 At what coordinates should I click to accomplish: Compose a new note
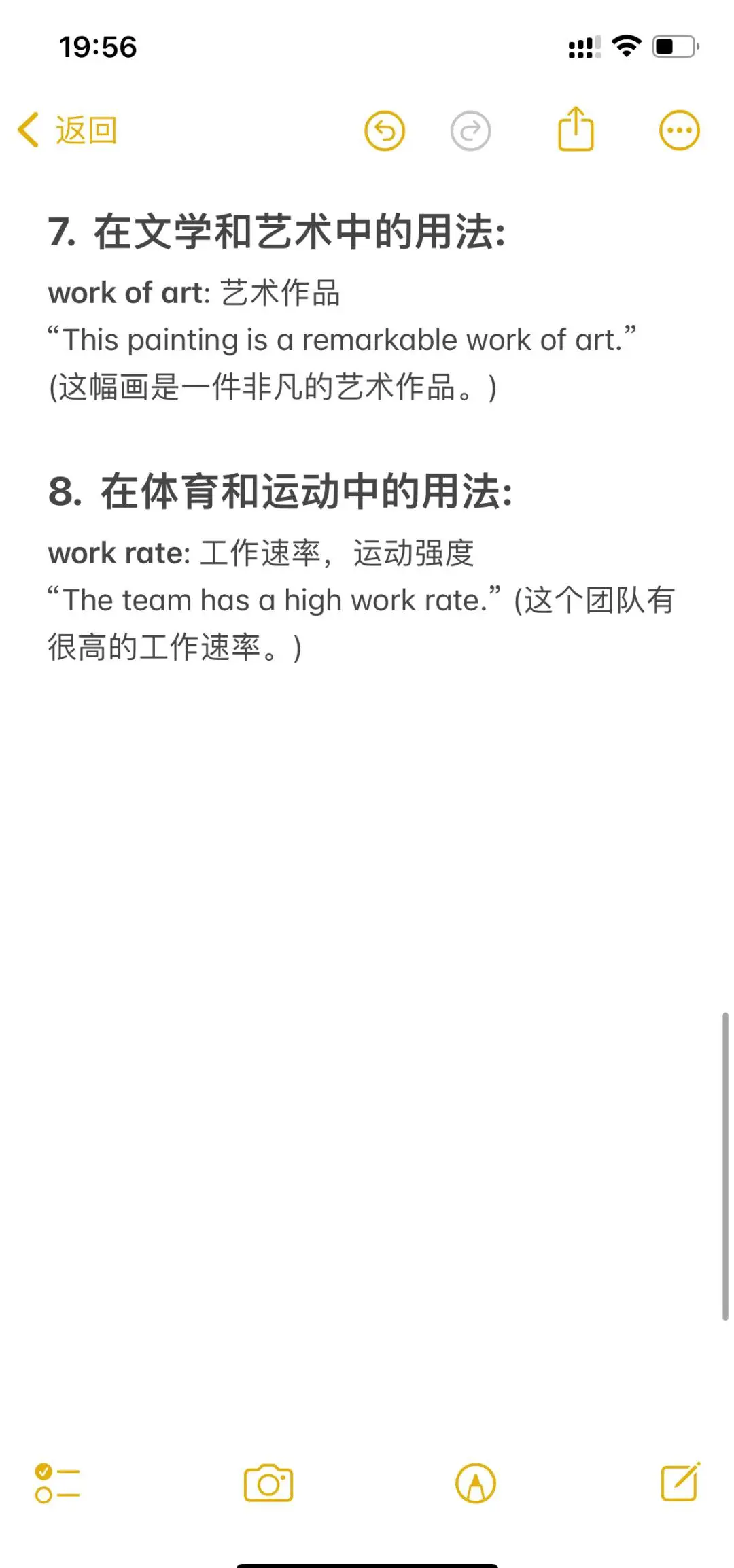[680, 1482]
